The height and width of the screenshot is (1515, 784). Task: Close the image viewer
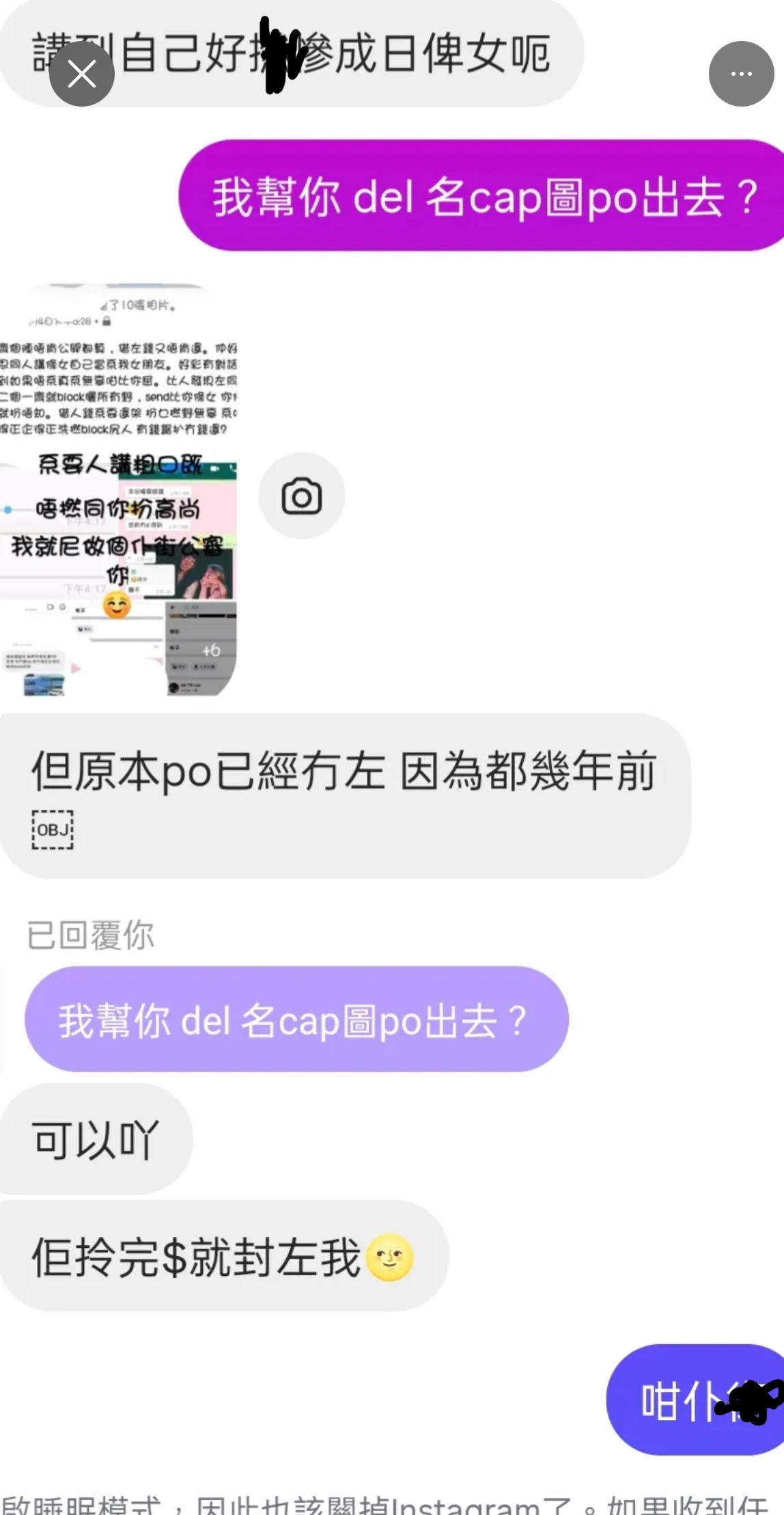[82, 74]
